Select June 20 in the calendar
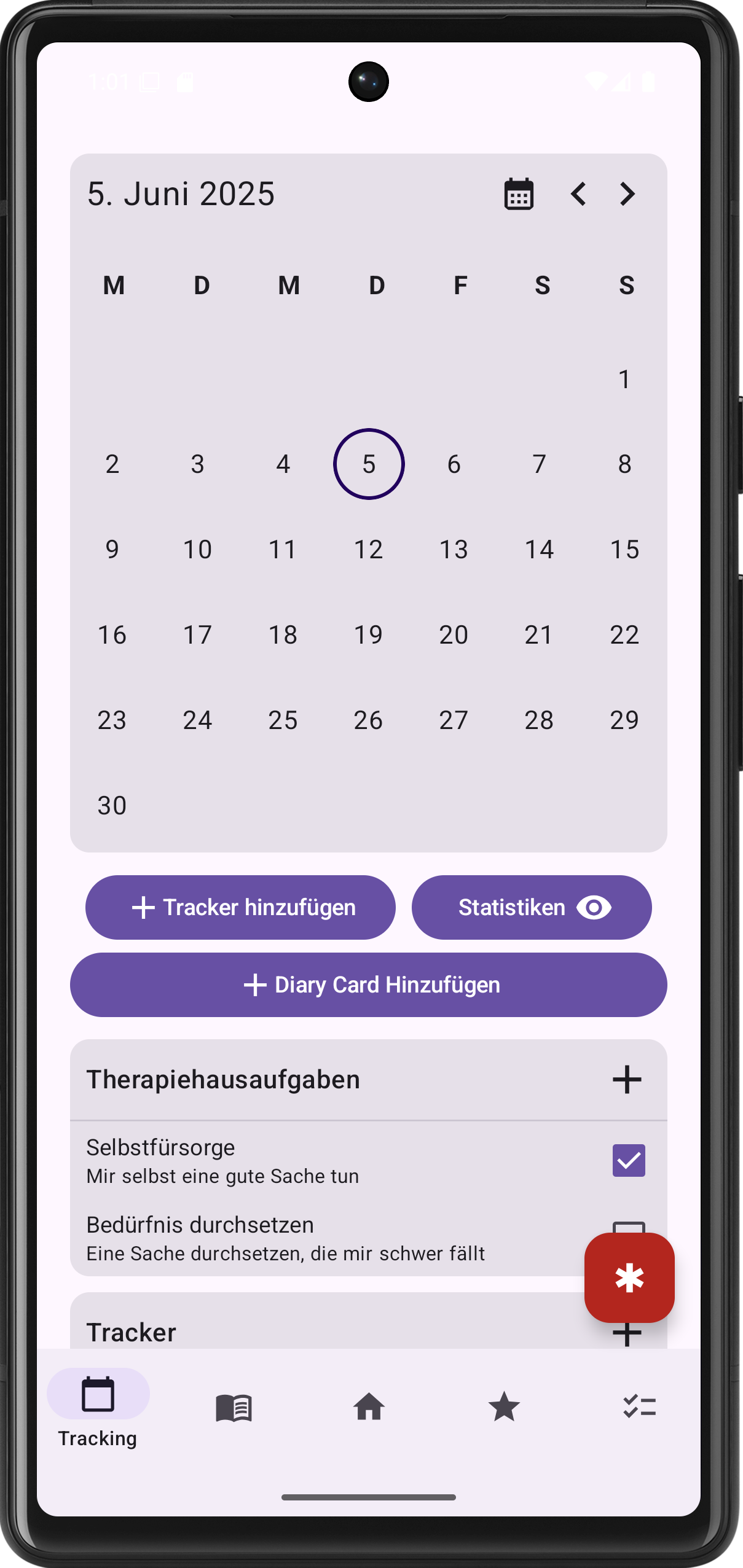 pyautogui.click(x=454, y=634)
